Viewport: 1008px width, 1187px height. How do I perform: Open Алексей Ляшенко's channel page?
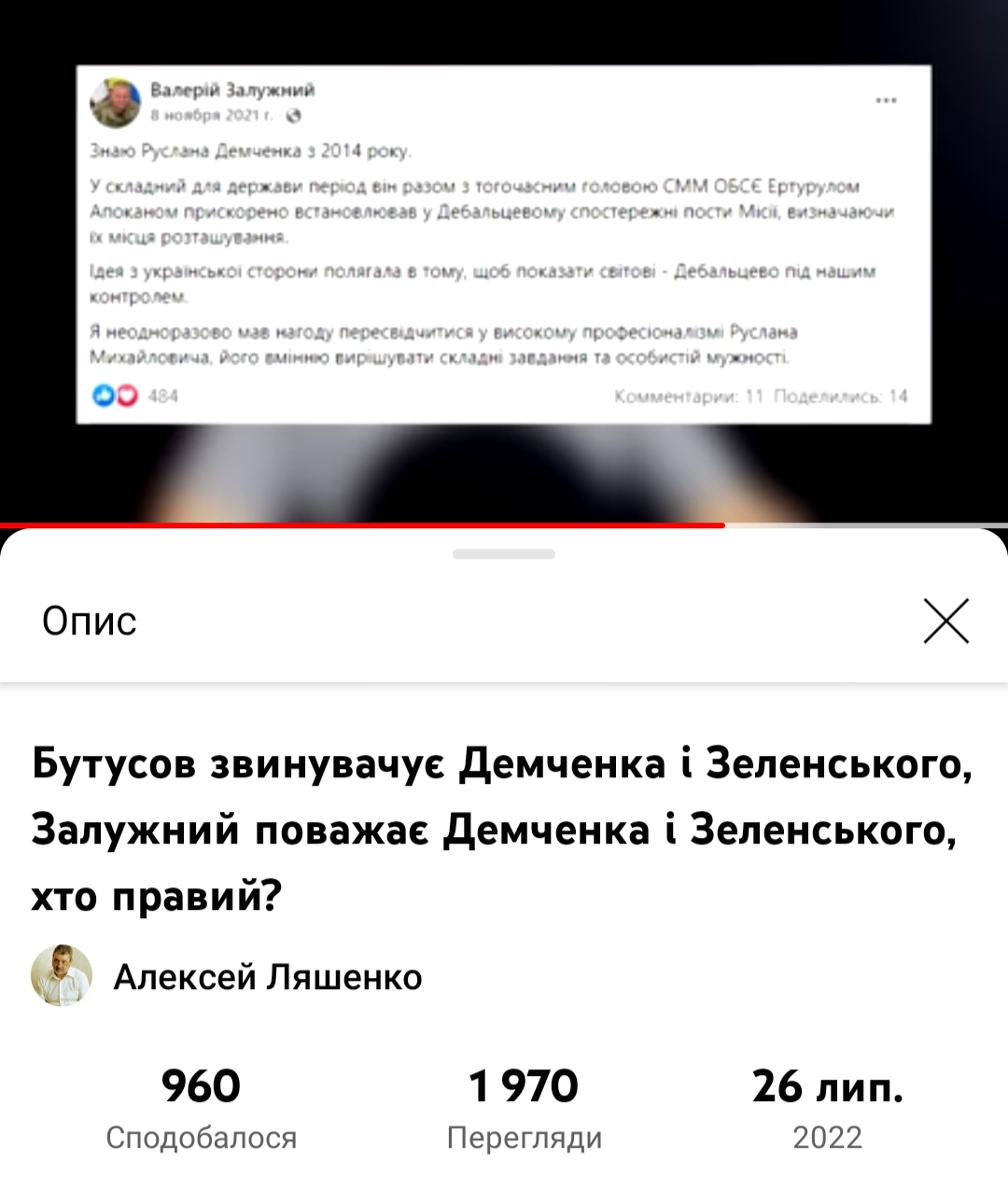point(267,977)
